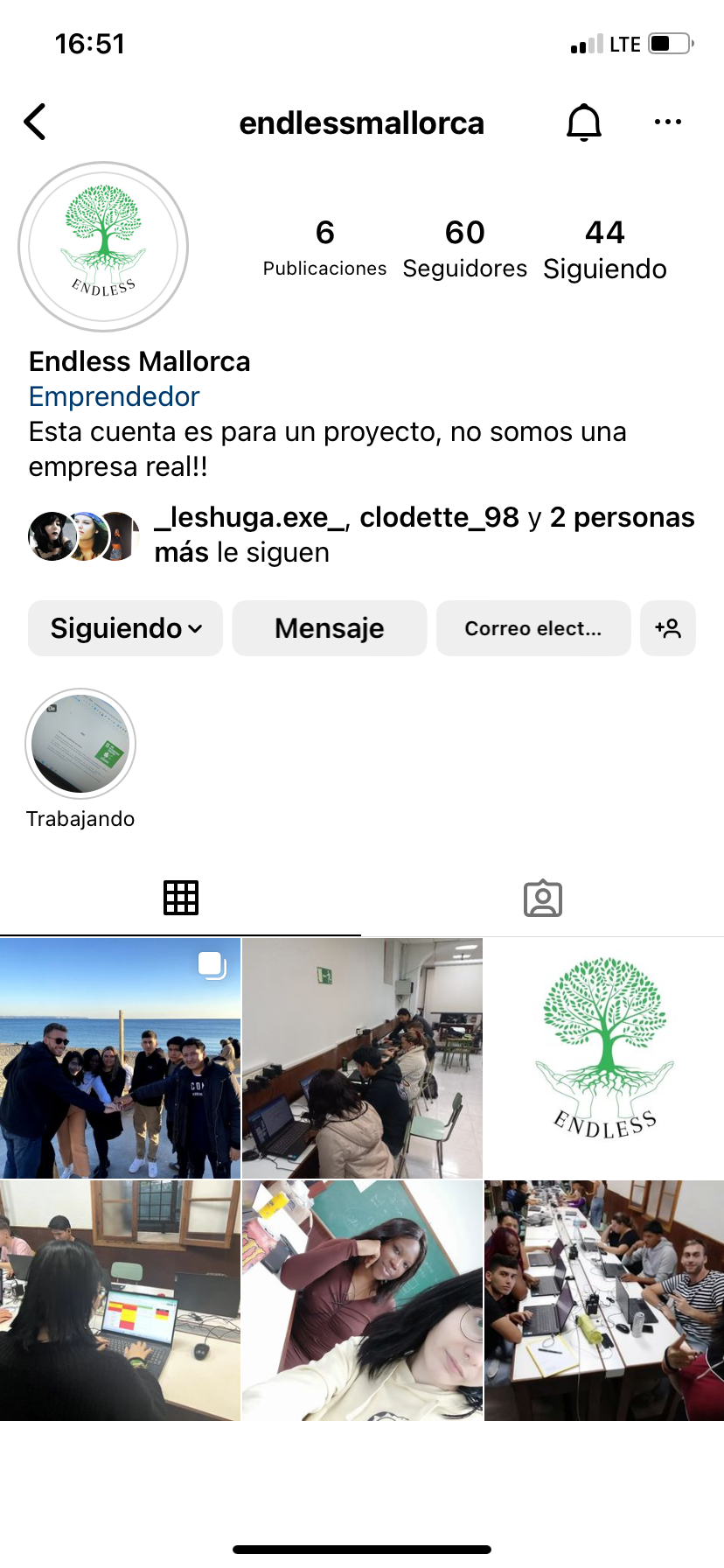
Task: Tap the Correo elect... button
Action: click(533, 628)
